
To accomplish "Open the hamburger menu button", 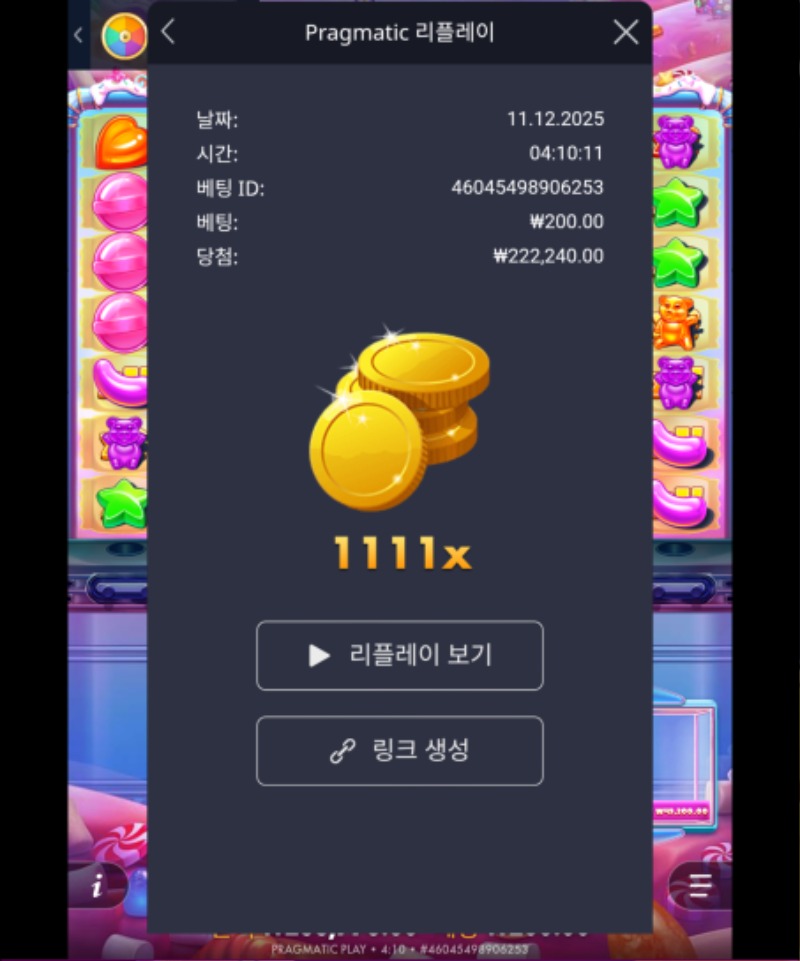I will coord(699,886).
